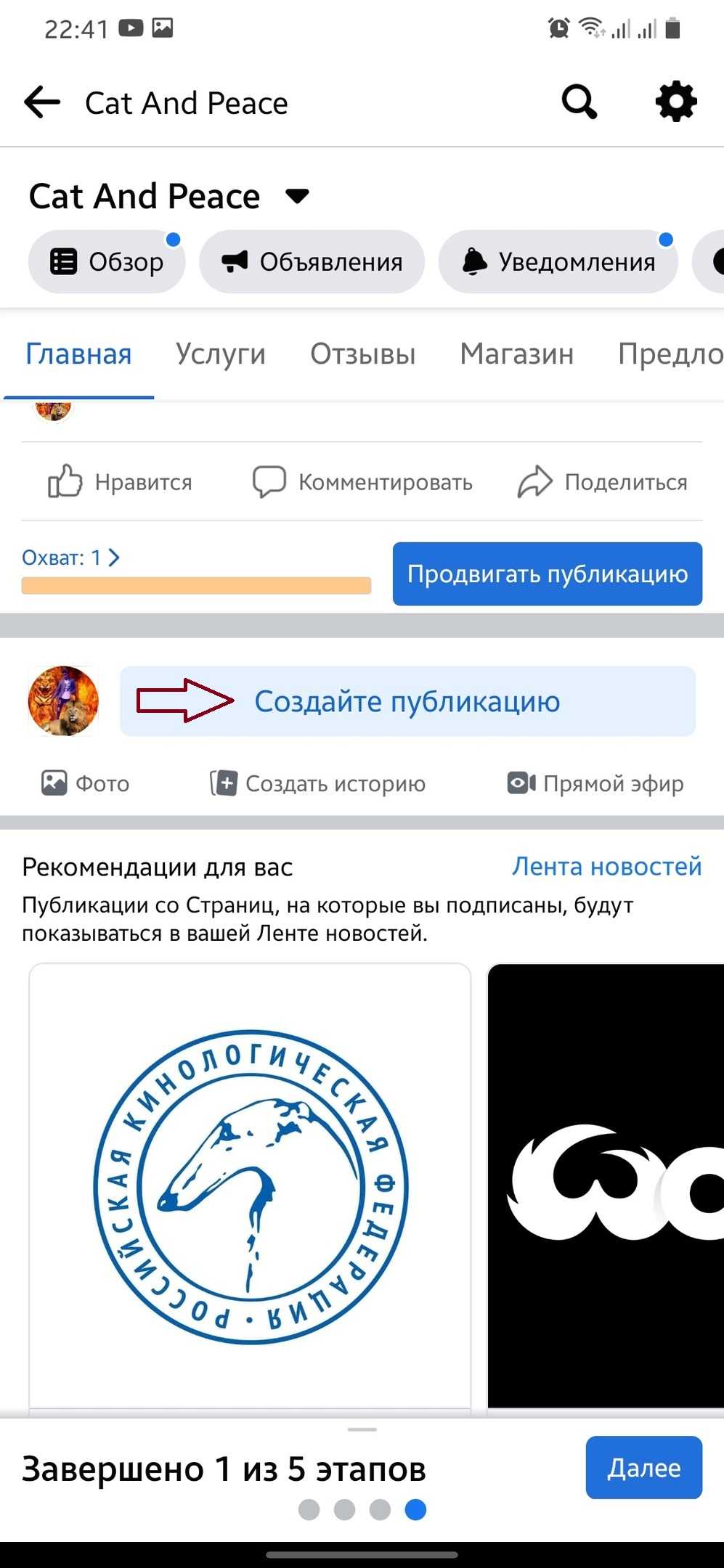Open page settings gear
Image resolution: width=724 pixels, height=1568 pixels.
tap(676, 102)
